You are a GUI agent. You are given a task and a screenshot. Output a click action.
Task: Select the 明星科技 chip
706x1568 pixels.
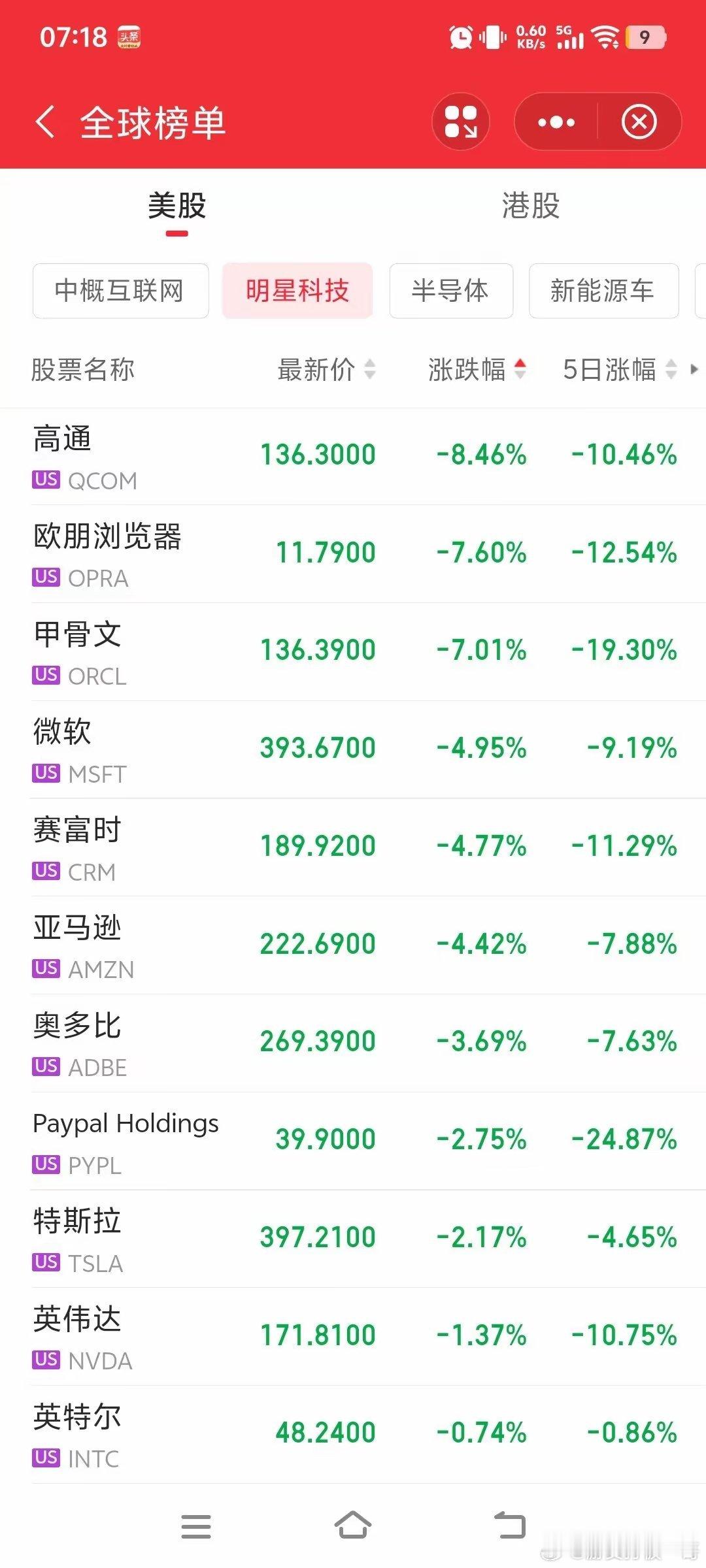297,291
